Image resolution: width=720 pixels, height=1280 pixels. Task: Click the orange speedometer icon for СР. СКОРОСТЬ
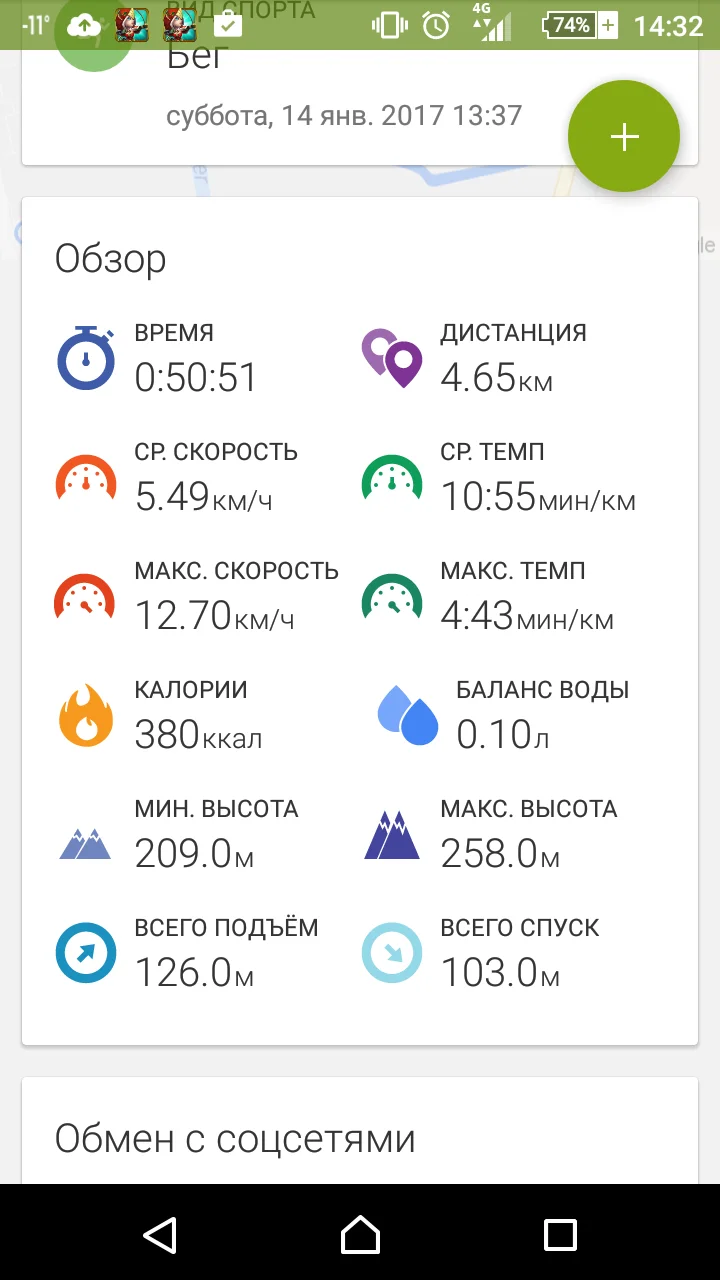tap(85, 477)
